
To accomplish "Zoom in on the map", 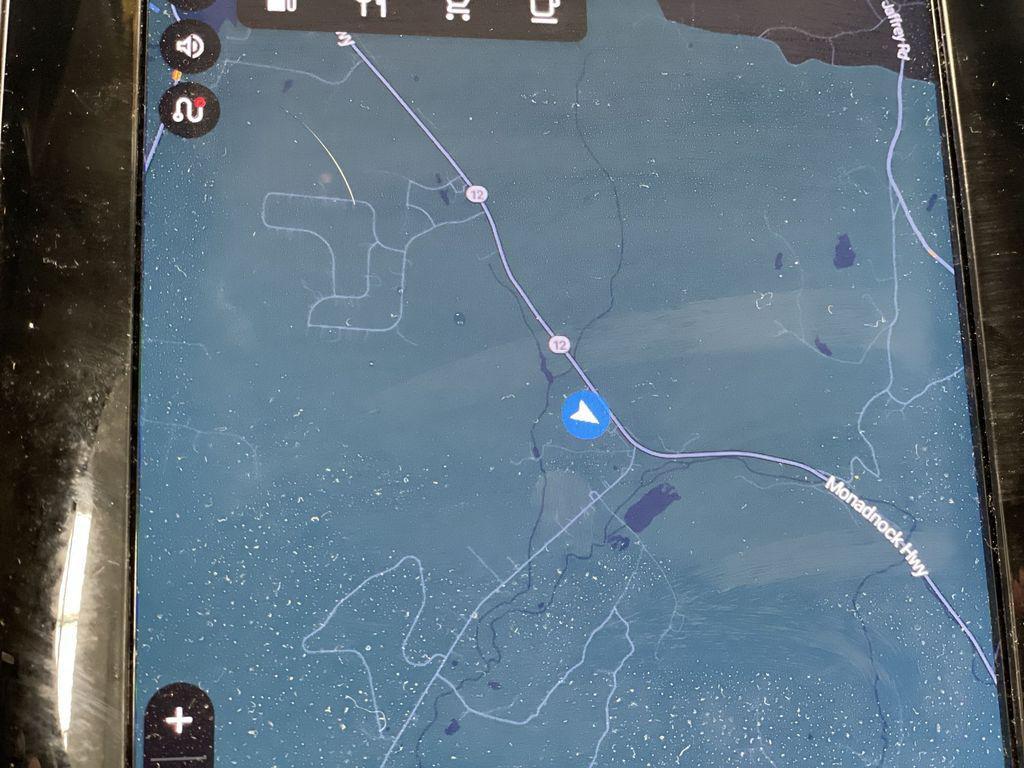I will pyautogui.click(x=180, y=721).
